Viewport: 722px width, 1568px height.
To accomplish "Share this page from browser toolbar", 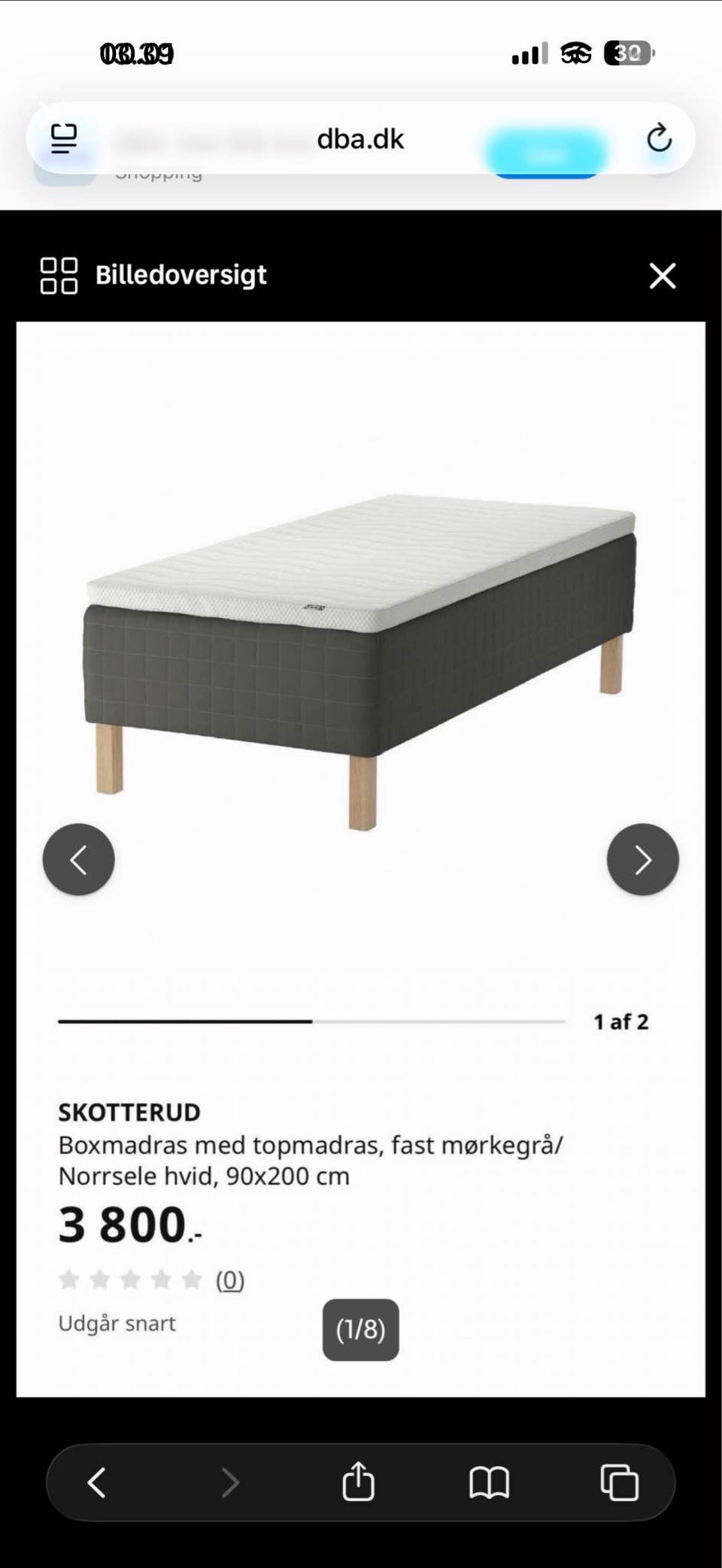I will click(x=358, y=1482).
